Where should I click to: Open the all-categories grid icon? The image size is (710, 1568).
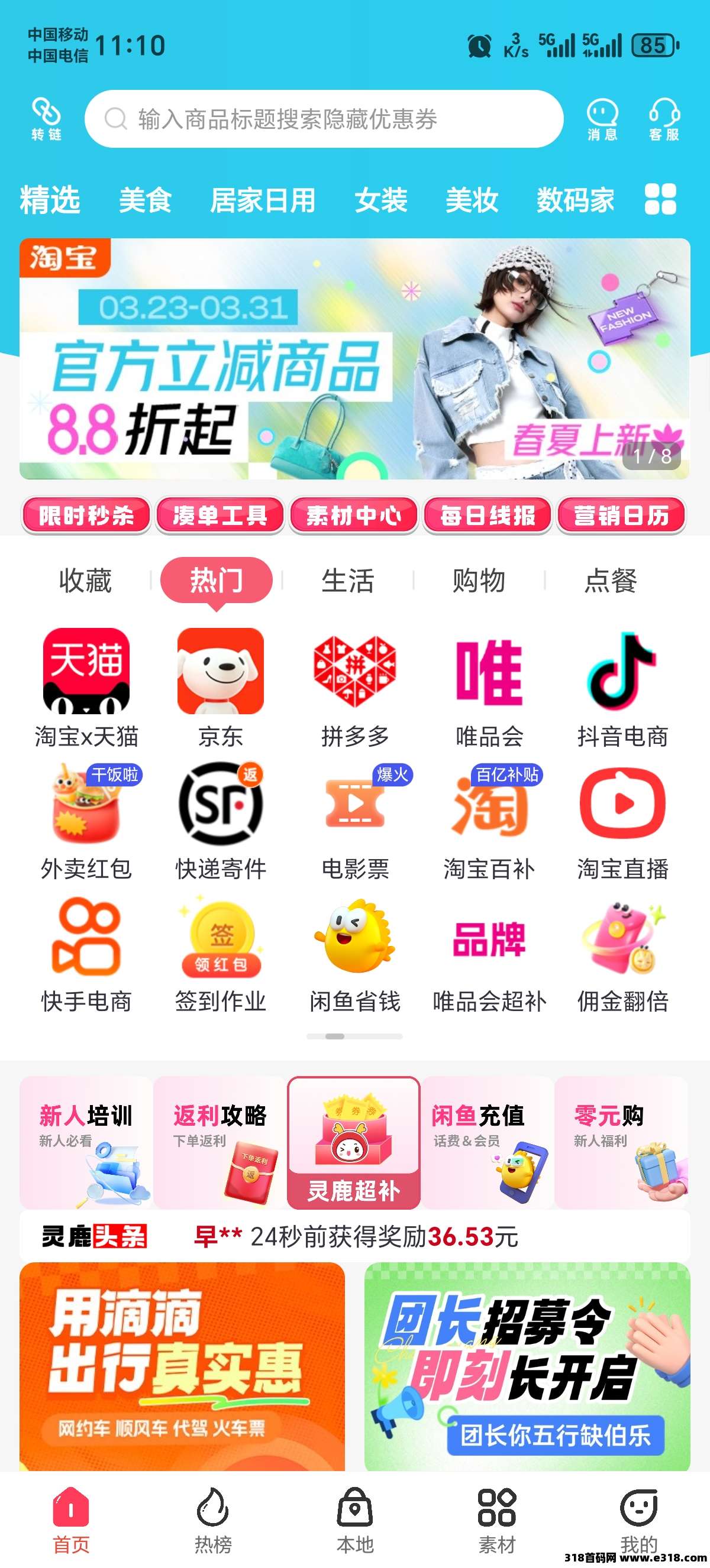click(660, 199)
